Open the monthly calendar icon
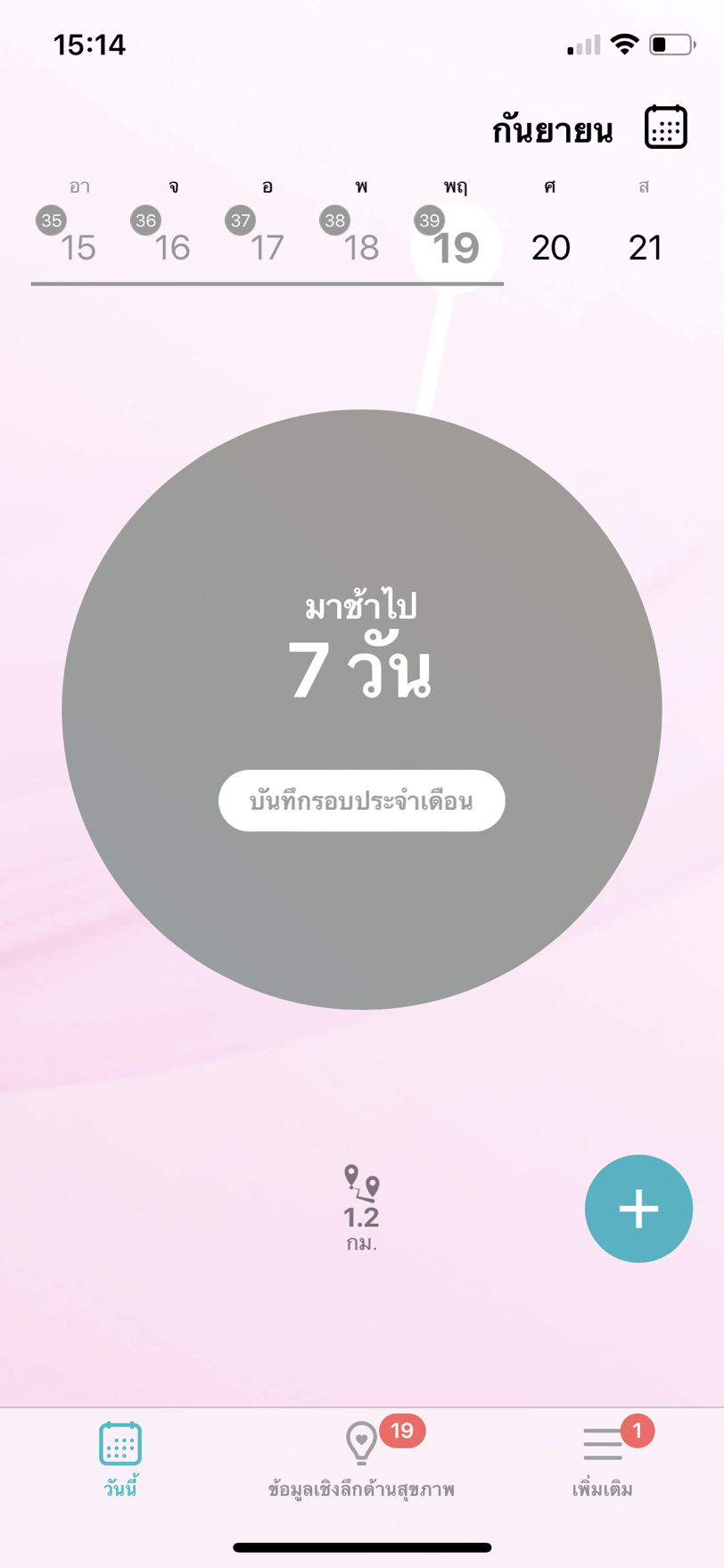This screenshot has width=724, height=1568. [665, 128]
